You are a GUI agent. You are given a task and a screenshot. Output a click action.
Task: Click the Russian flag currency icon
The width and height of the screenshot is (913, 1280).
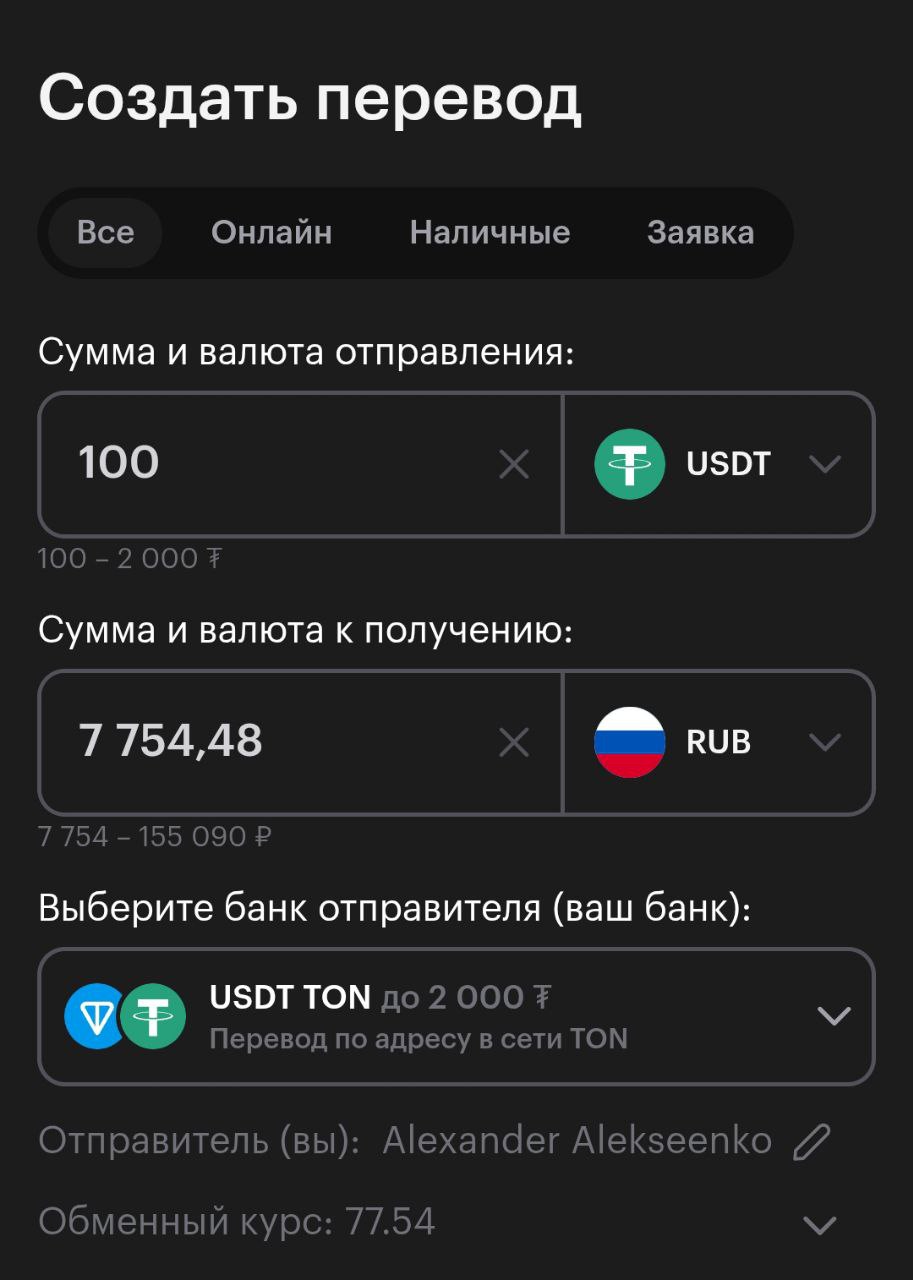click(x=628, y=742)
